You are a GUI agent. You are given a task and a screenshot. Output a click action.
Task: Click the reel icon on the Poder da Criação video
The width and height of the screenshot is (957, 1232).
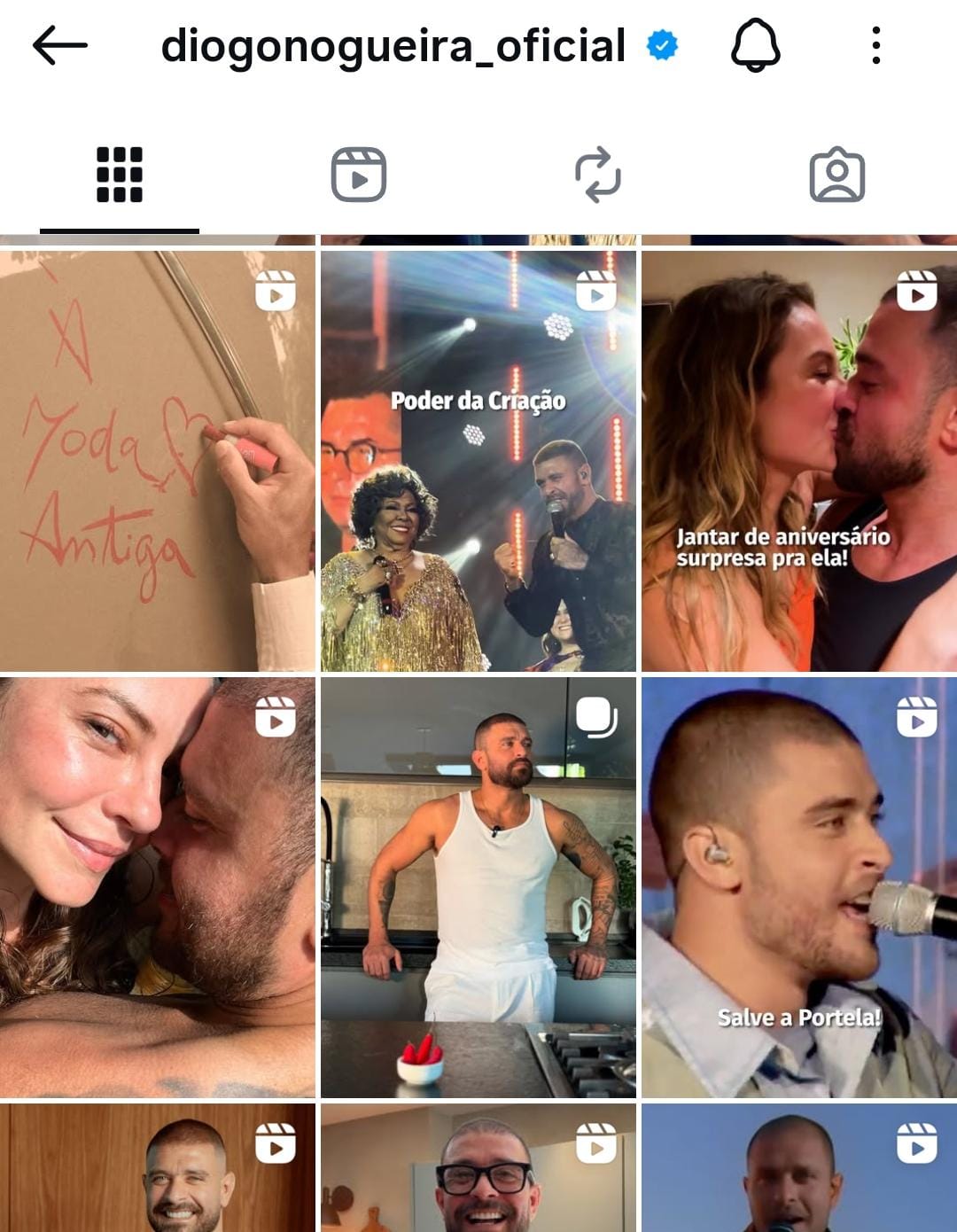click(595, 292)
